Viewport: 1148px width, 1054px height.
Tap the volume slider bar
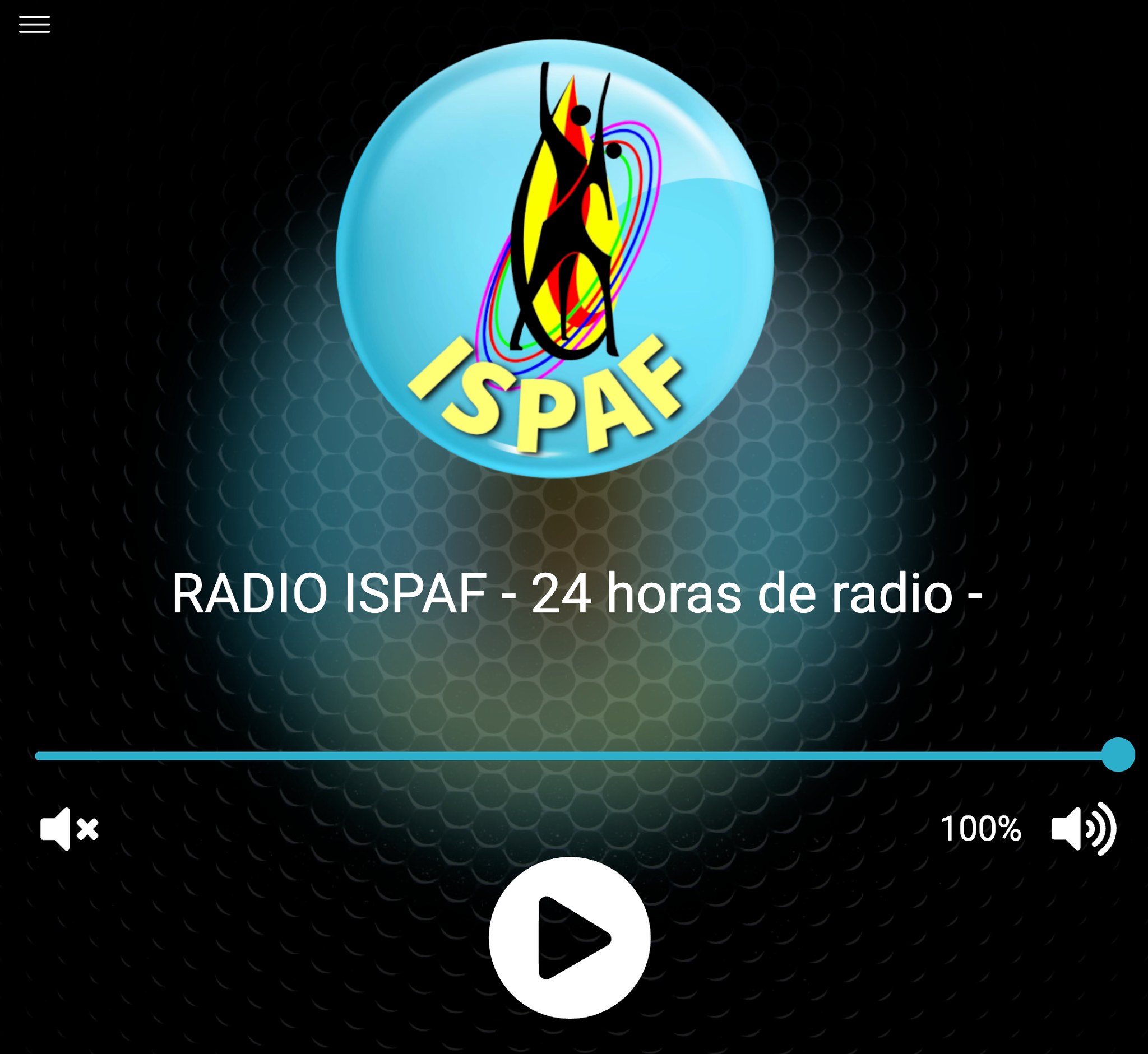tap(571, 756)
